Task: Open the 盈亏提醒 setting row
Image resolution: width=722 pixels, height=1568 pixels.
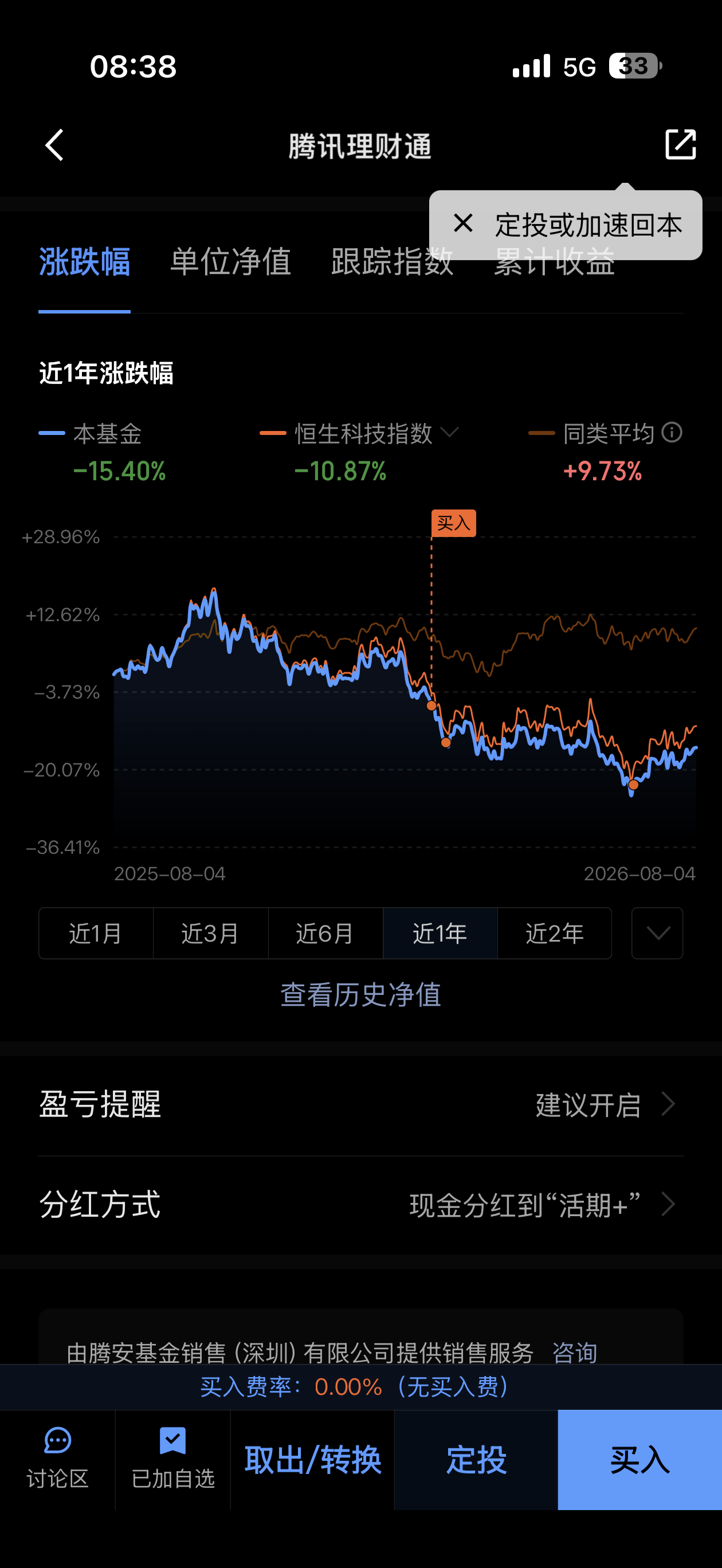Action: pyautogui.click(x=361, y=1104)
